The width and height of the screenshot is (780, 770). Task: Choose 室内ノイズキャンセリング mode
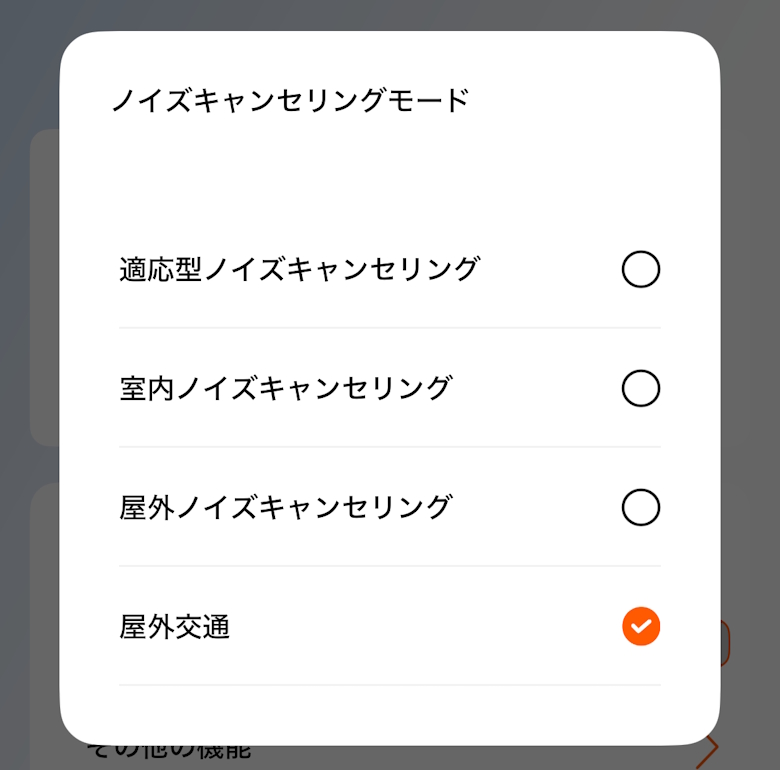[640, 388]
